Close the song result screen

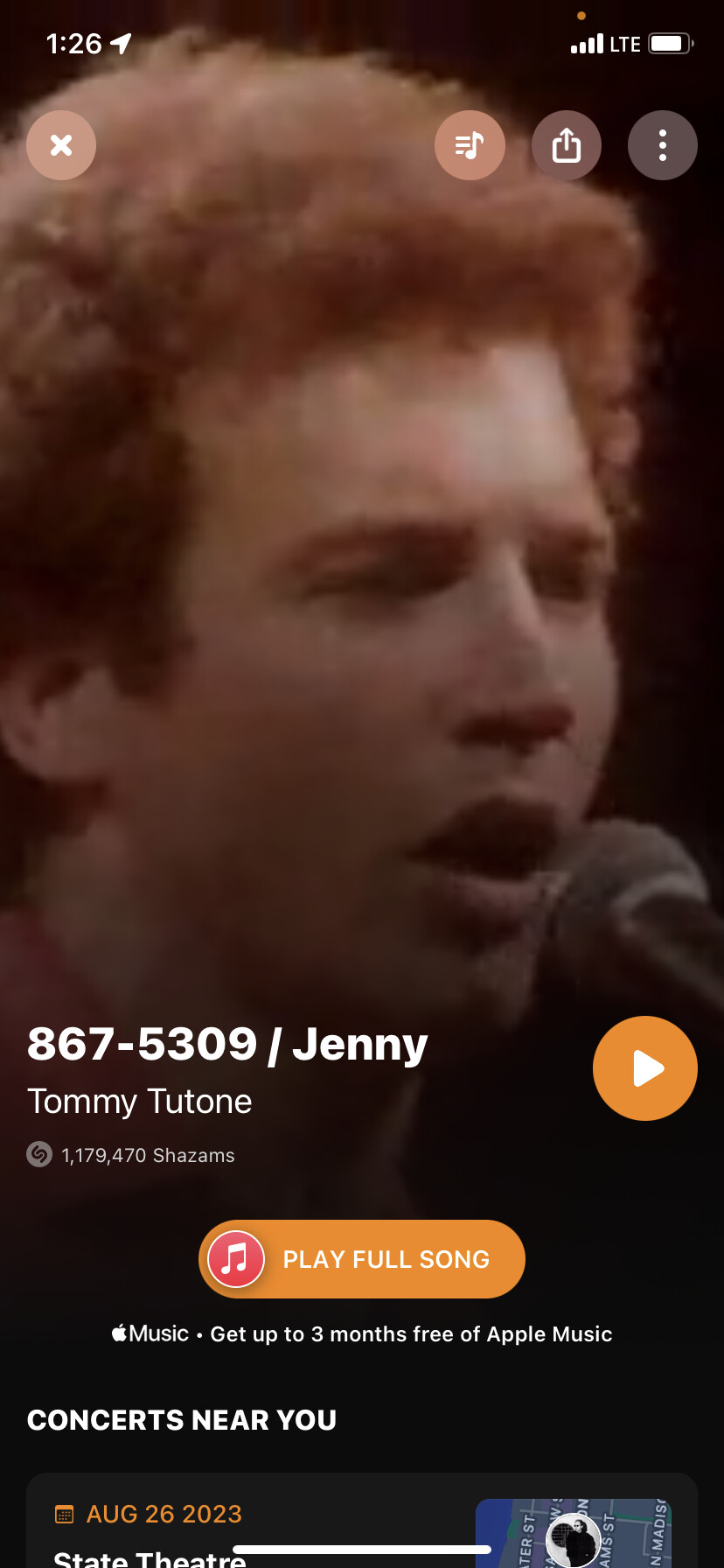click(x=60, y=145)
